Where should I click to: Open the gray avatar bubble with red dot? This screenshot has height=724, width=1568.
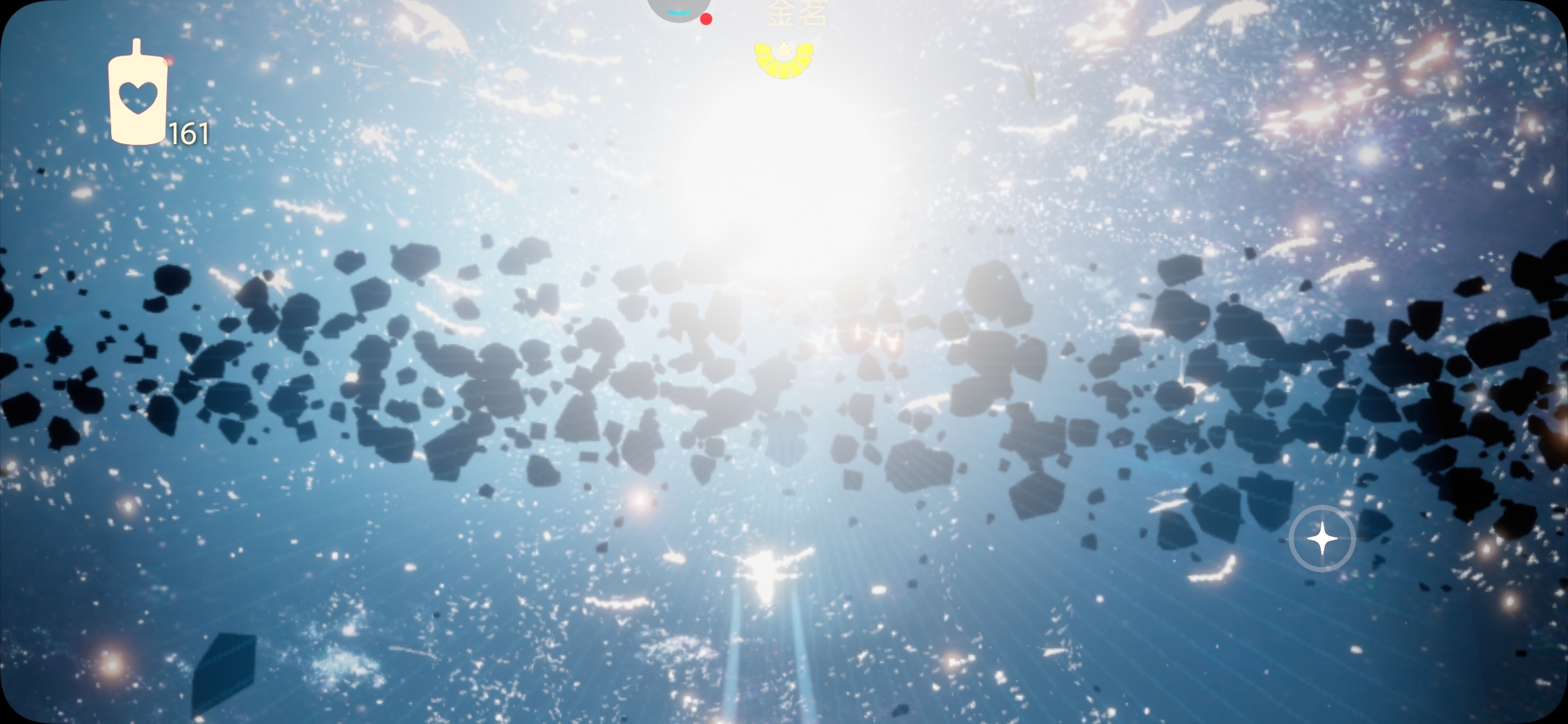[x=678, y=8]
